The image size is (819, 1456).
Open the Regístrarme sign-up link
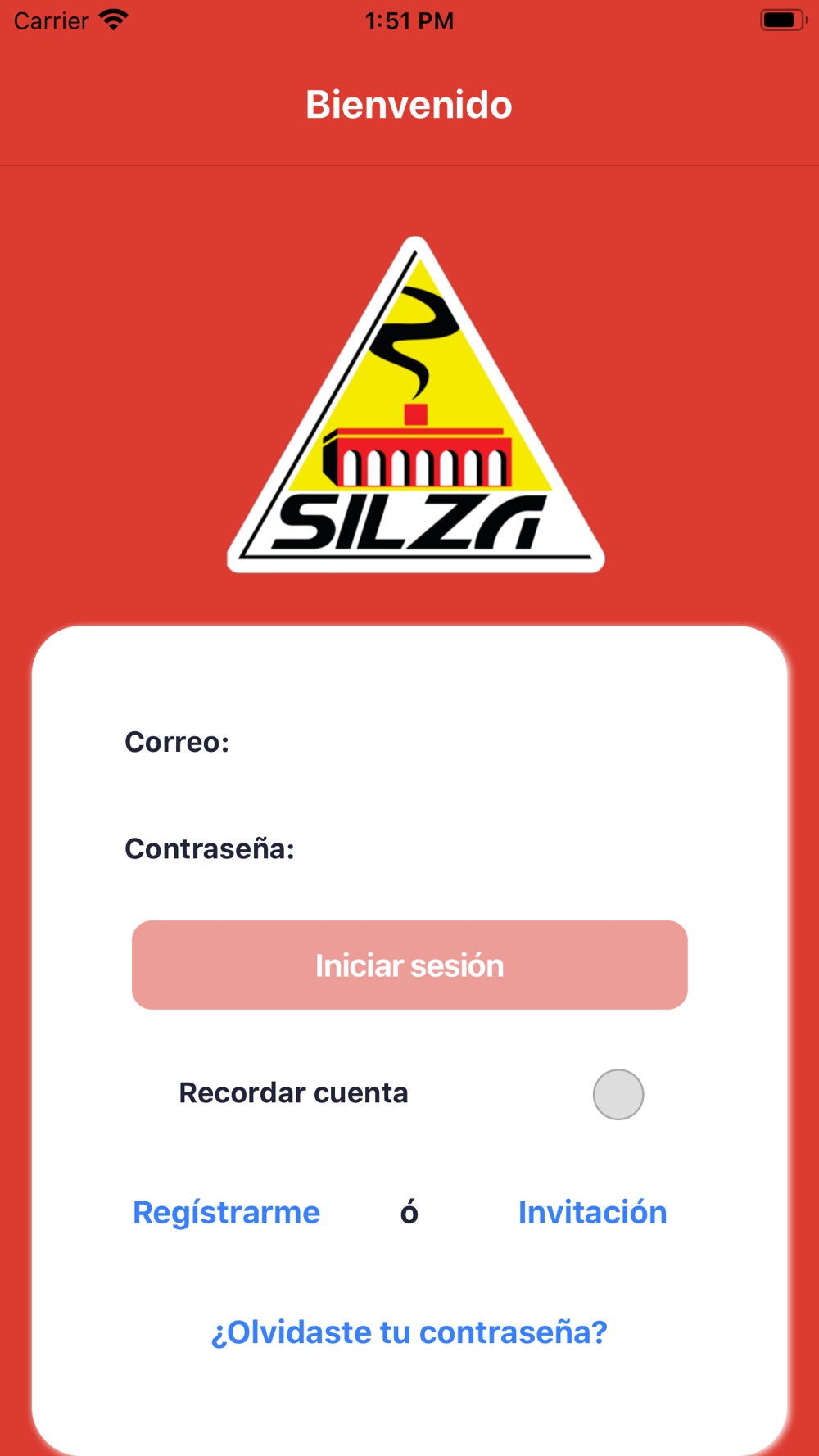(x=226, y=1212)
